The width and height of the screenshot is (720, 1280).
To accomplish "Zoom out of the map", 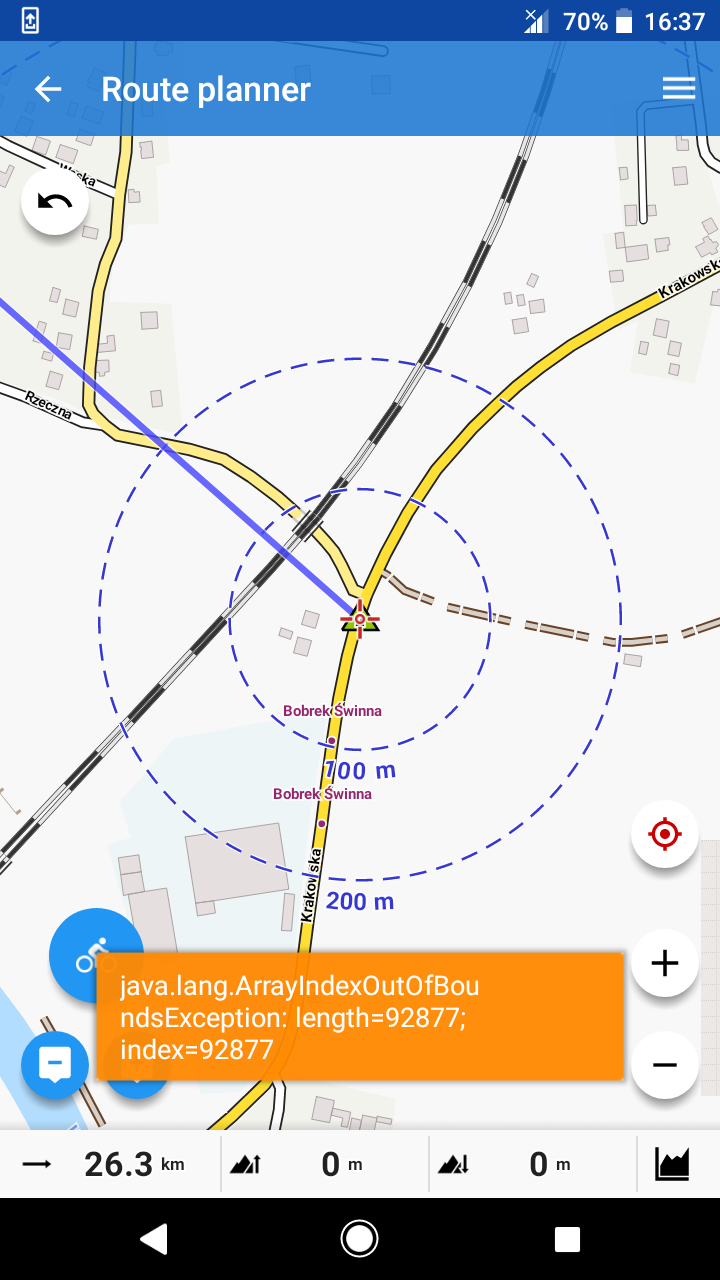I will [x=665, y=1065].
